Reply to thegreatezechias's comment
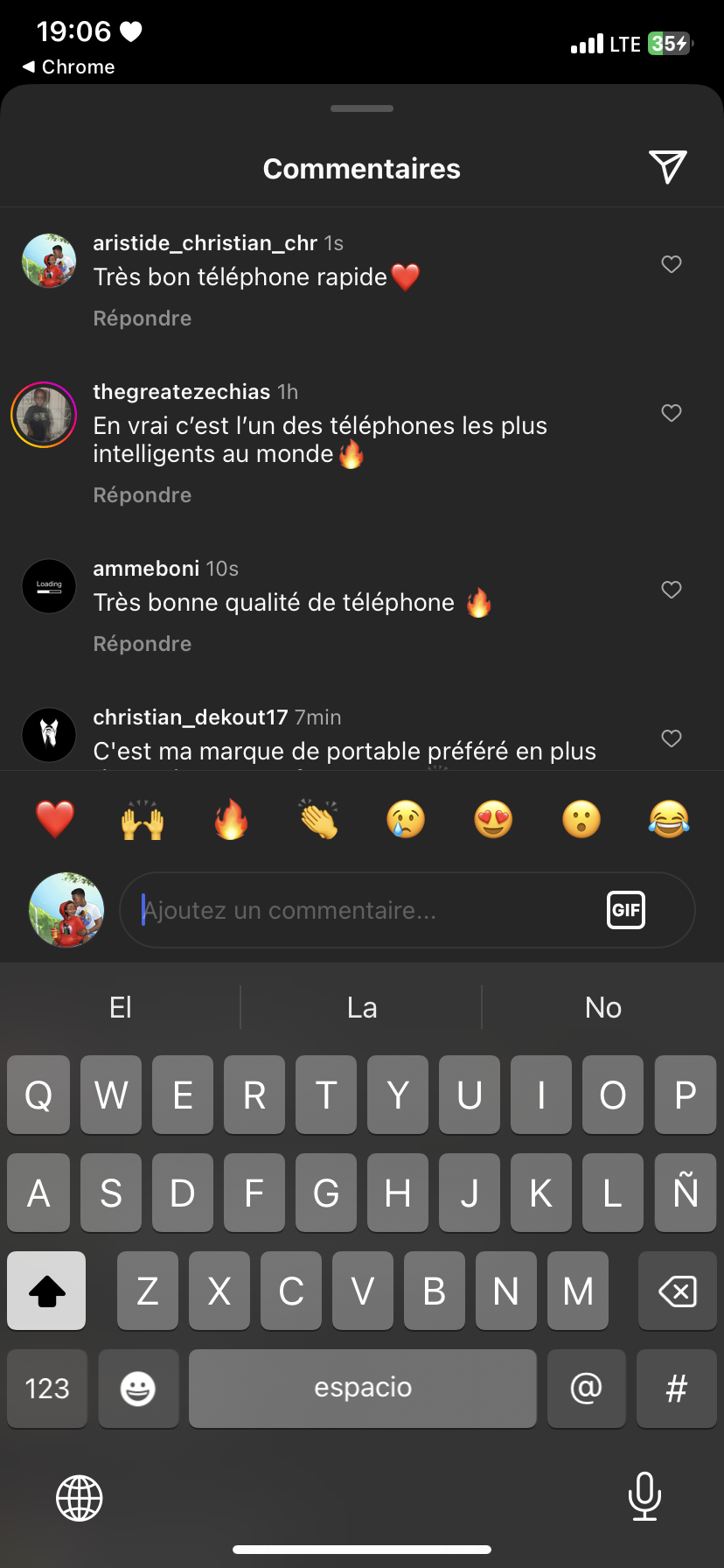 pos(142,495)
